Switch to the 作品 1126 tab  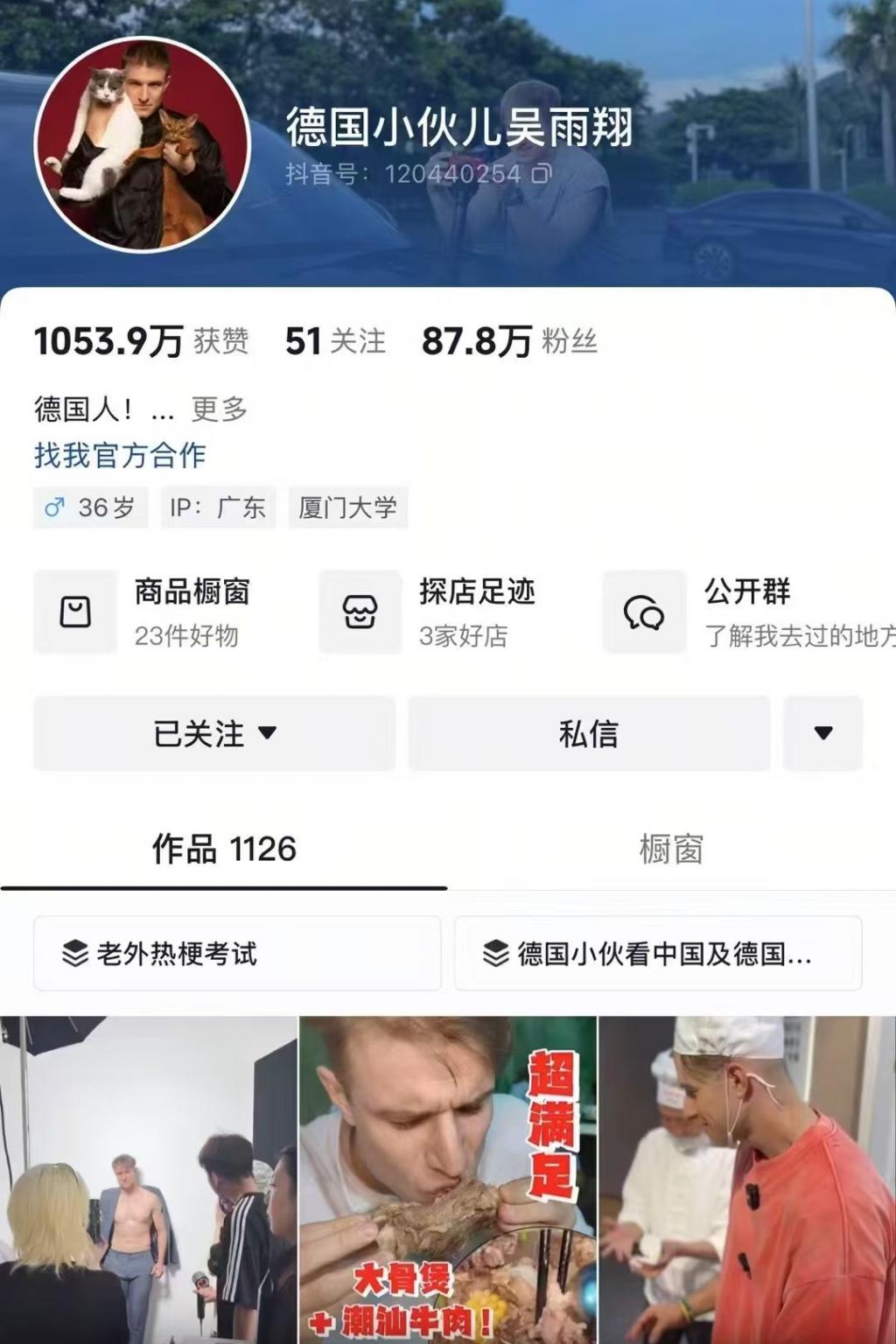pyautogui.click(x=224, y=849)
